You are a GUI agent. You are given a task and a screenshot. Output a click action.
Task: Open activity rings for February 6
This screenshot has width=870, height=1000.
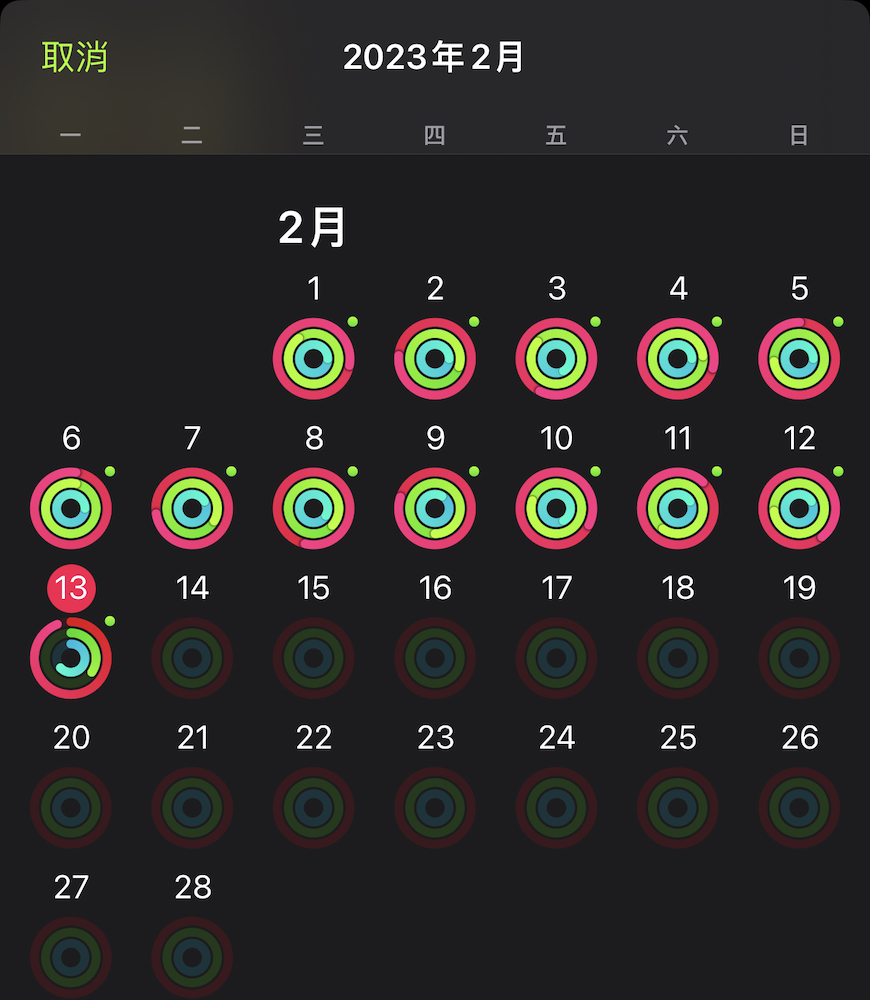coord(71,508)
